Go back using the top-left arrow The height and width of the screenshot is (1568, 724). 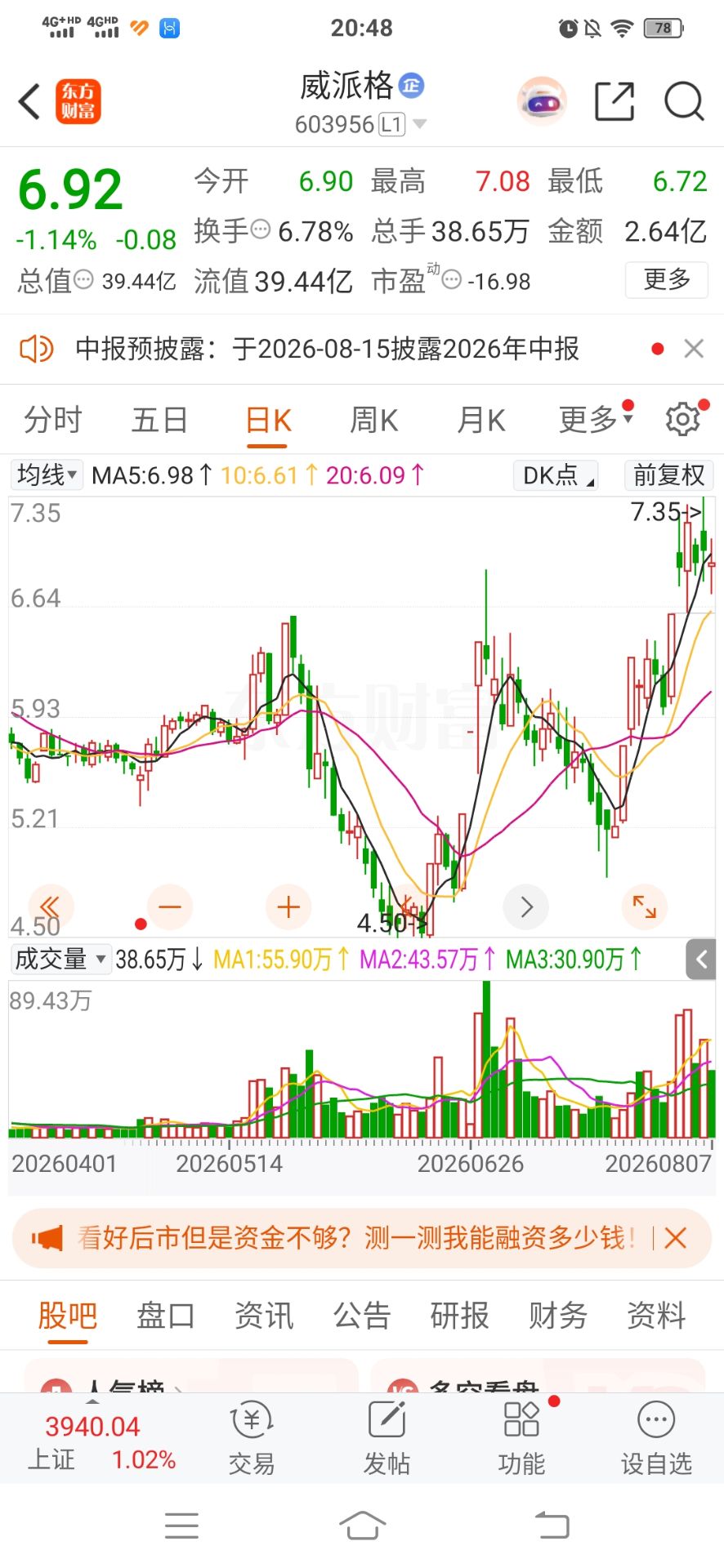click(29, 102)
